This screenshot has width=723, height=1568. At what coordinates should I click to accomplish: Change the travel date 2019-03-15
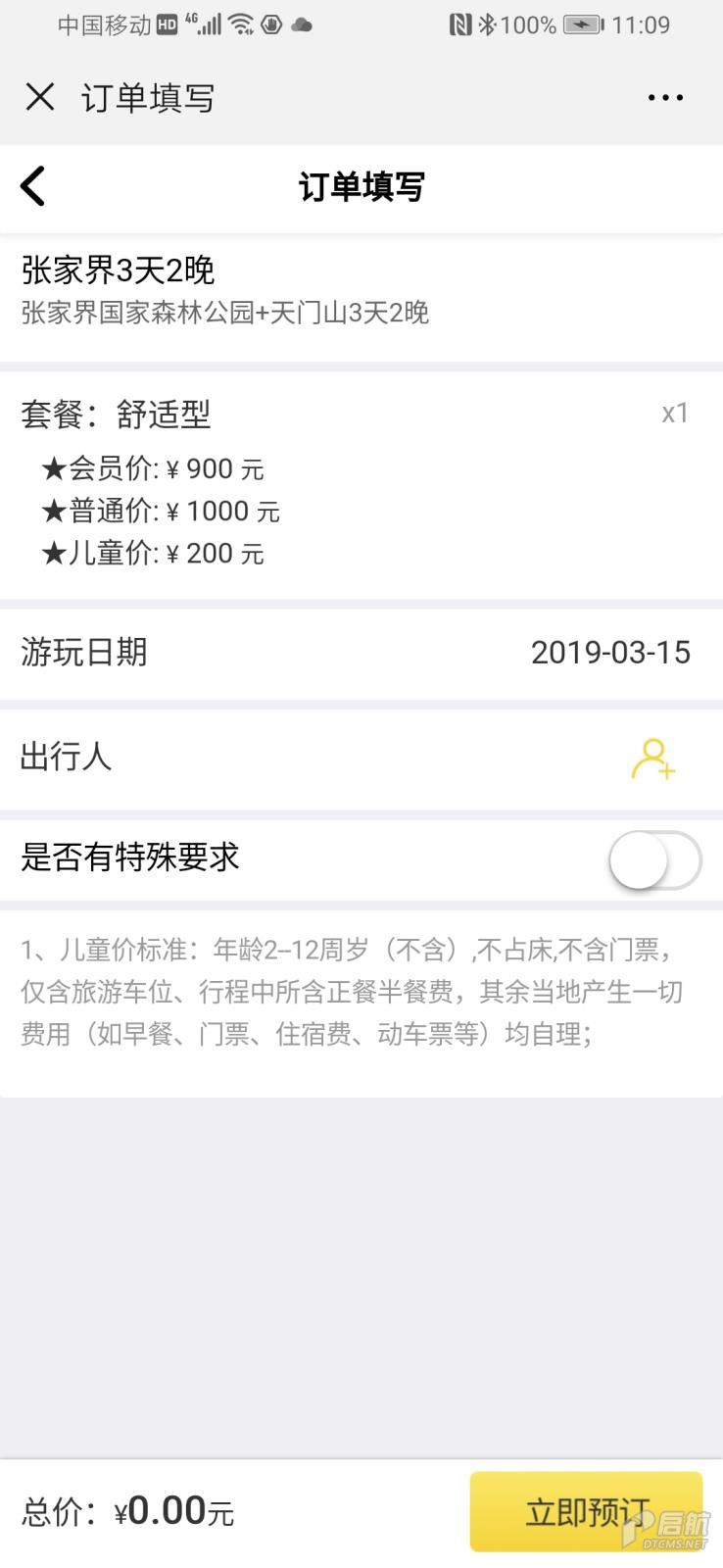(x=610, y=653)
